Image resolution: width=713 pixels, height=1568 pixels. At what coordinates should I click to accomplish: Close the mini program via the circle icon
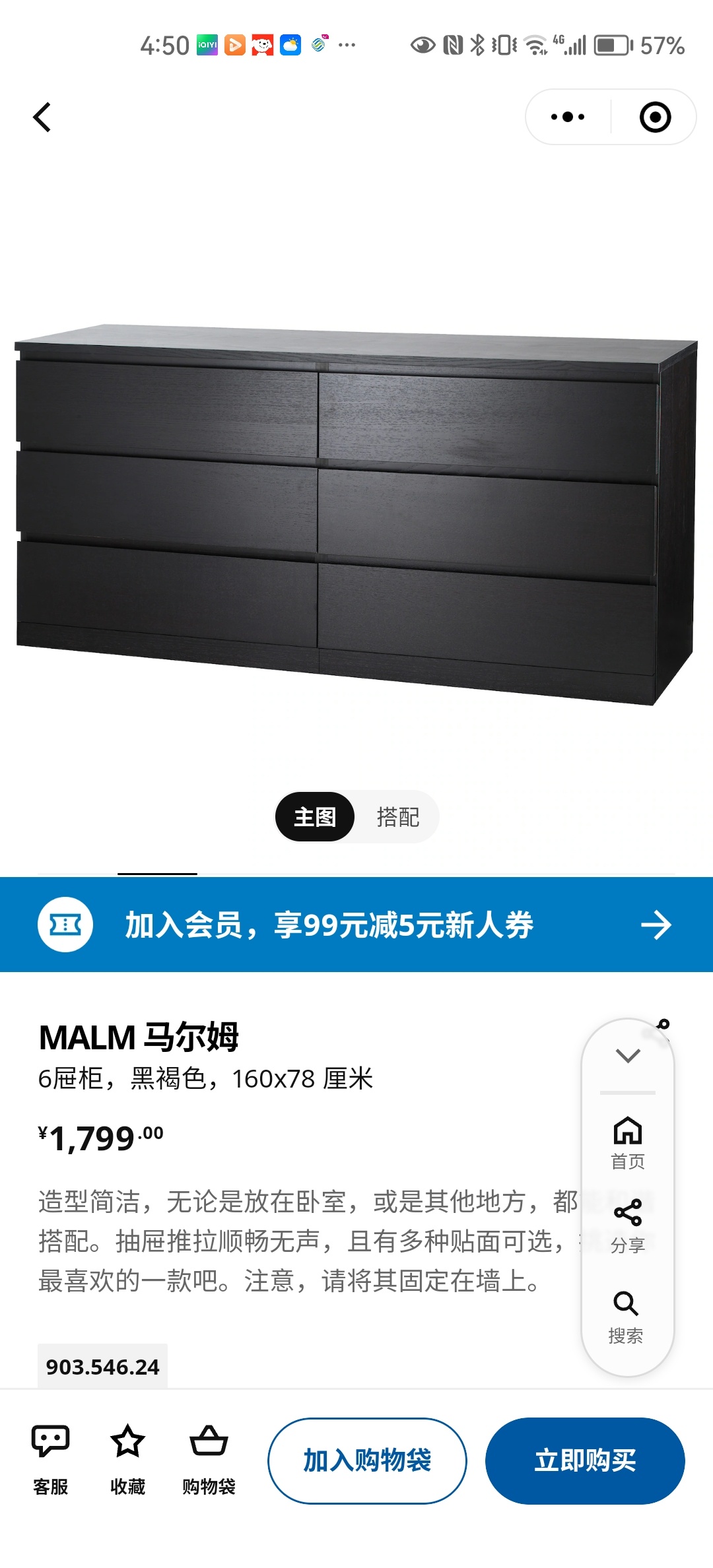655,117
